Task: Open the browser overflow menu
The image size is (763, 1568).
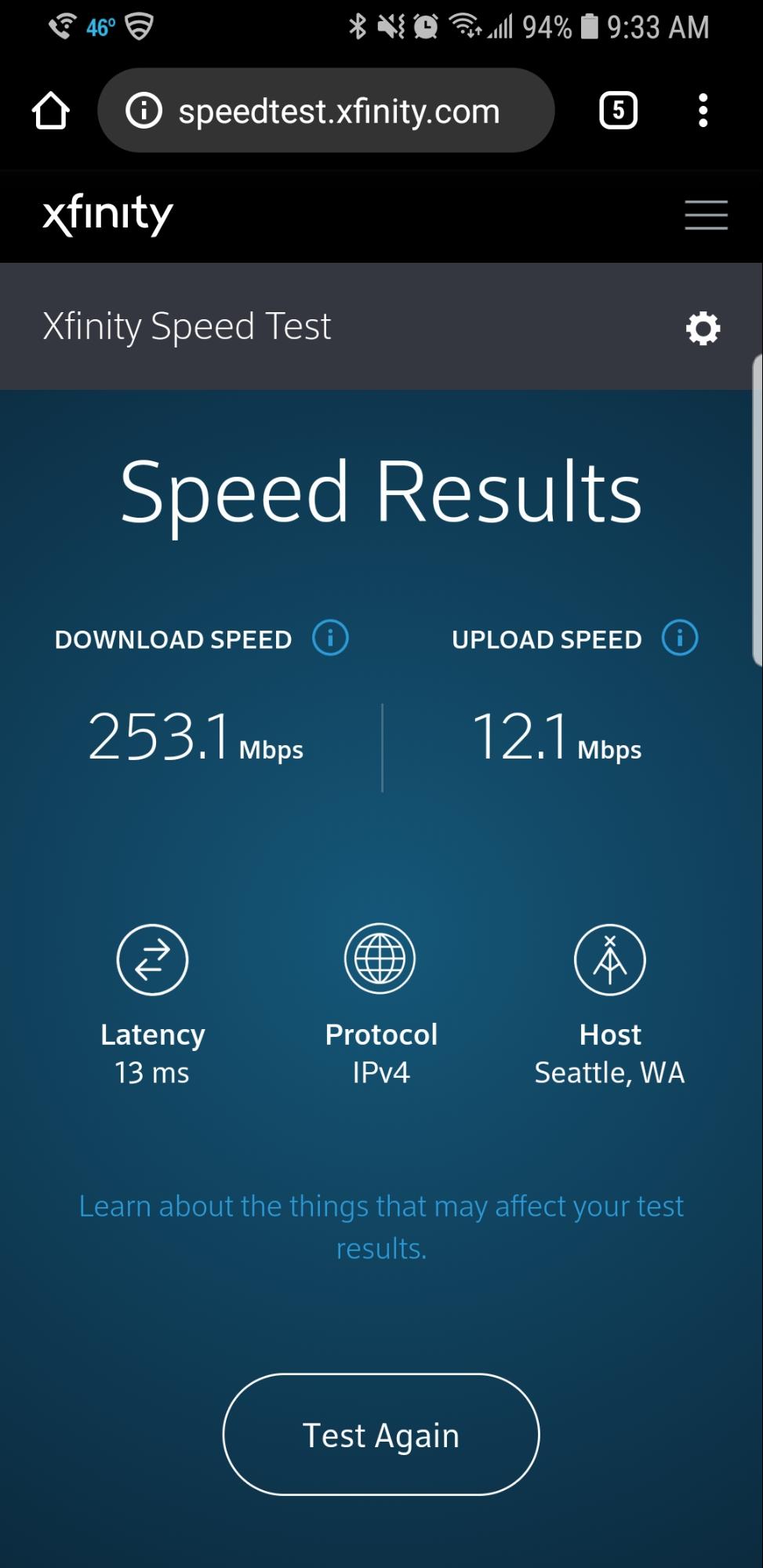Action: (703, 111)
